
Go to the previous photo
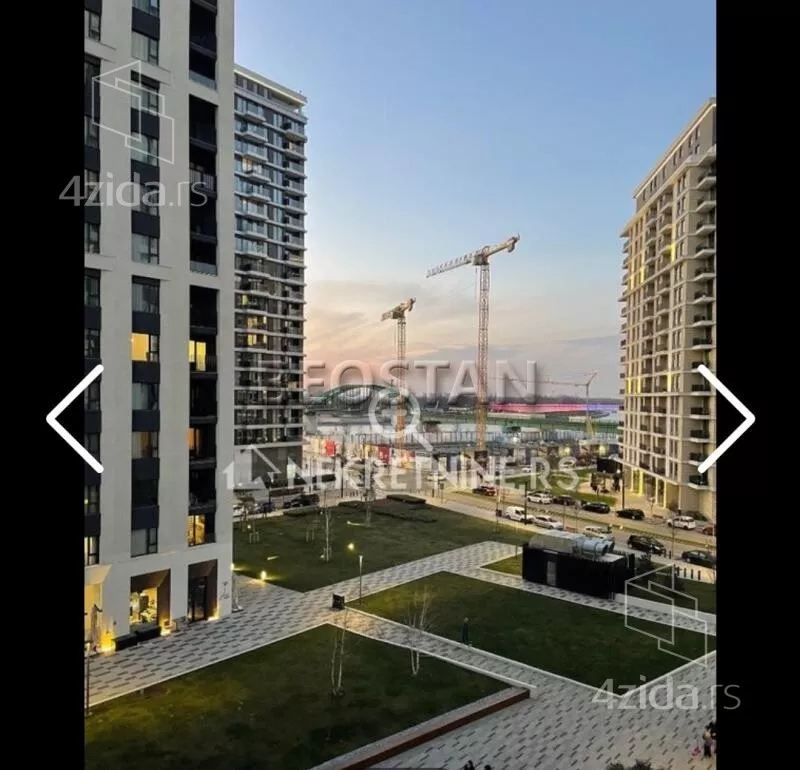point(75,419)
